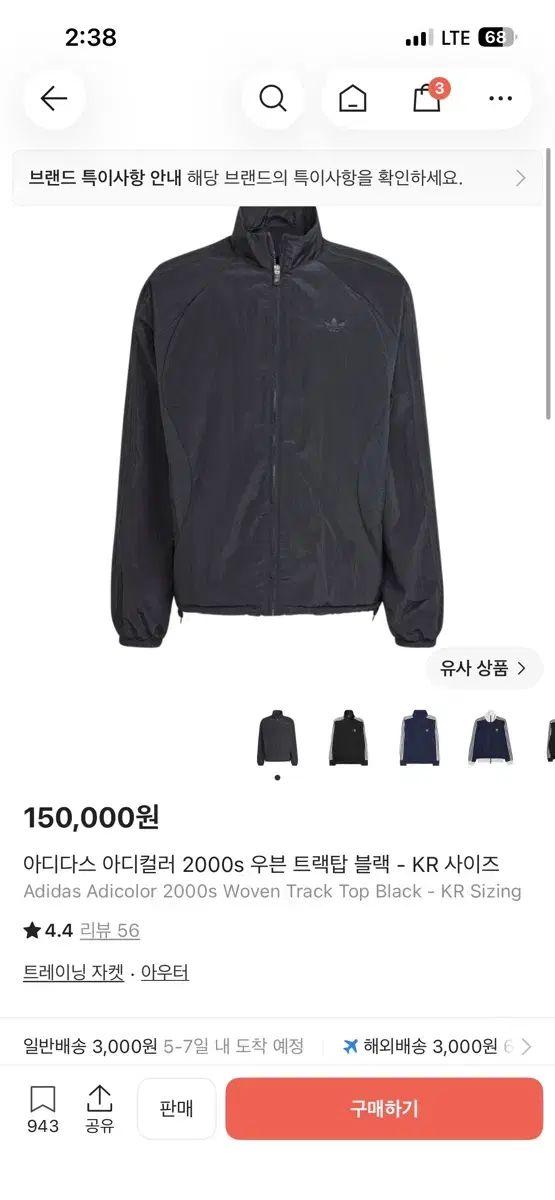Select the first all-black jacket thumbnail
Screen dimensions: 555x1200
point(277,738)
